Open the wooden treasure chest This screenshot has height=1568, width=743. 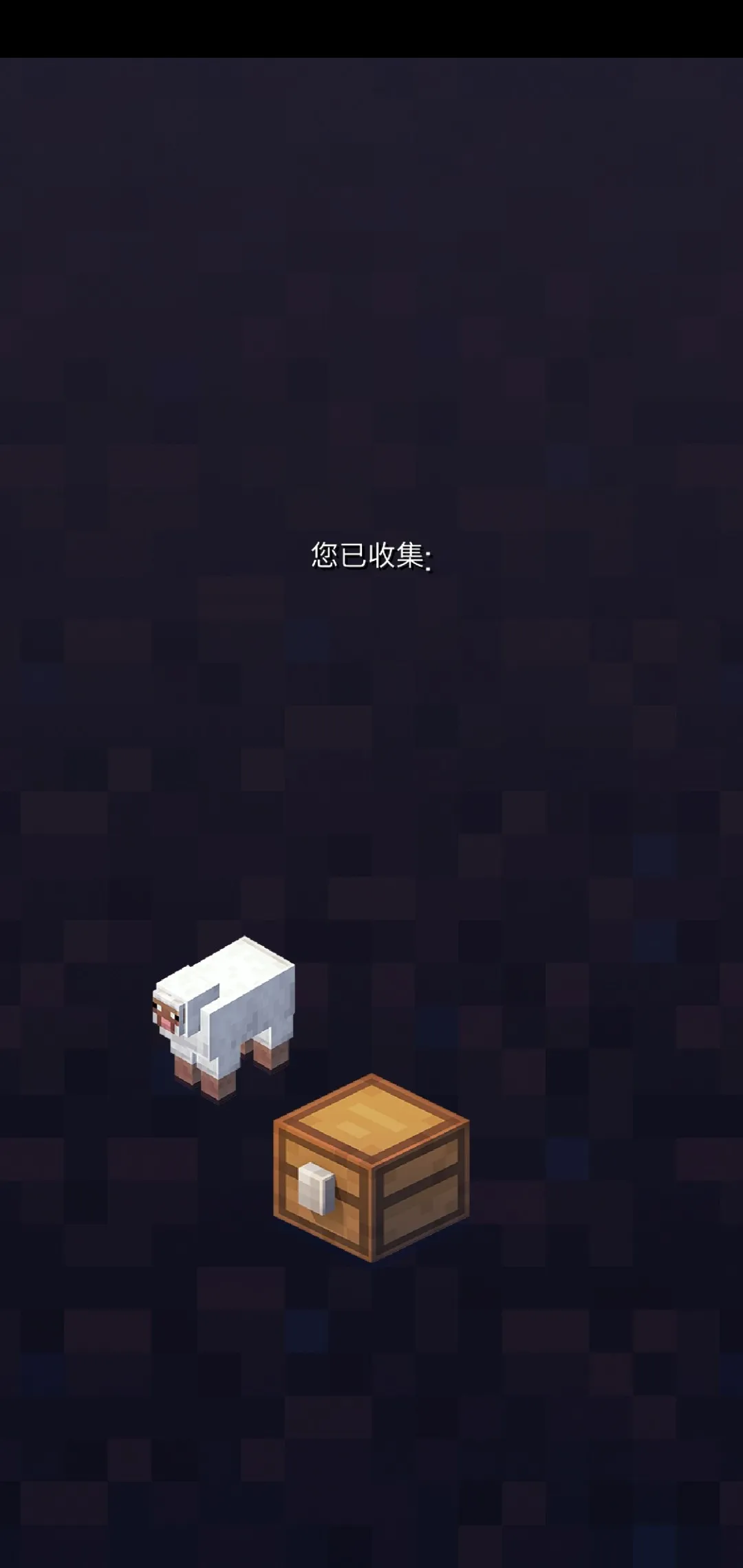coord(371,1166)
